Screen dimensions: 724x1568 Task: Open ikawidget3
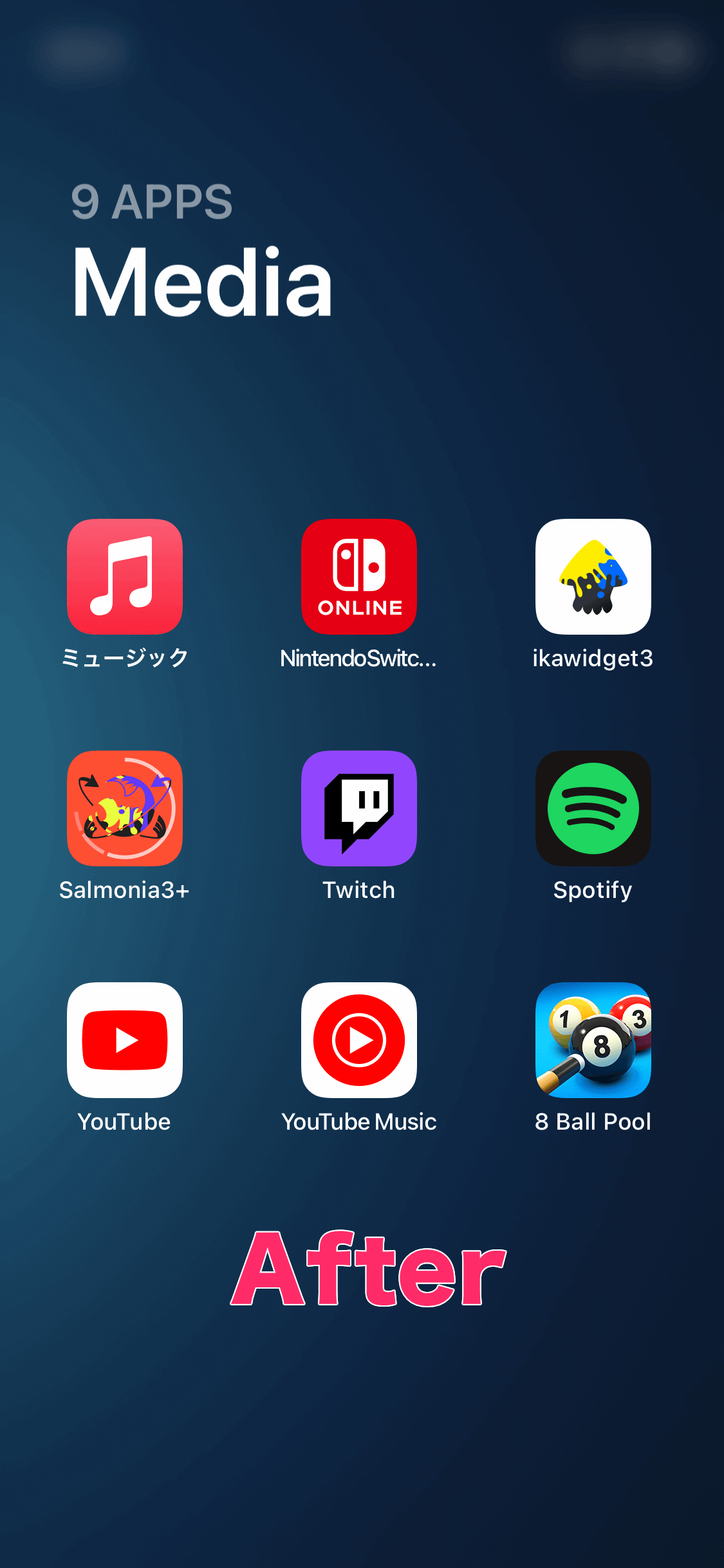coord(593,577)
